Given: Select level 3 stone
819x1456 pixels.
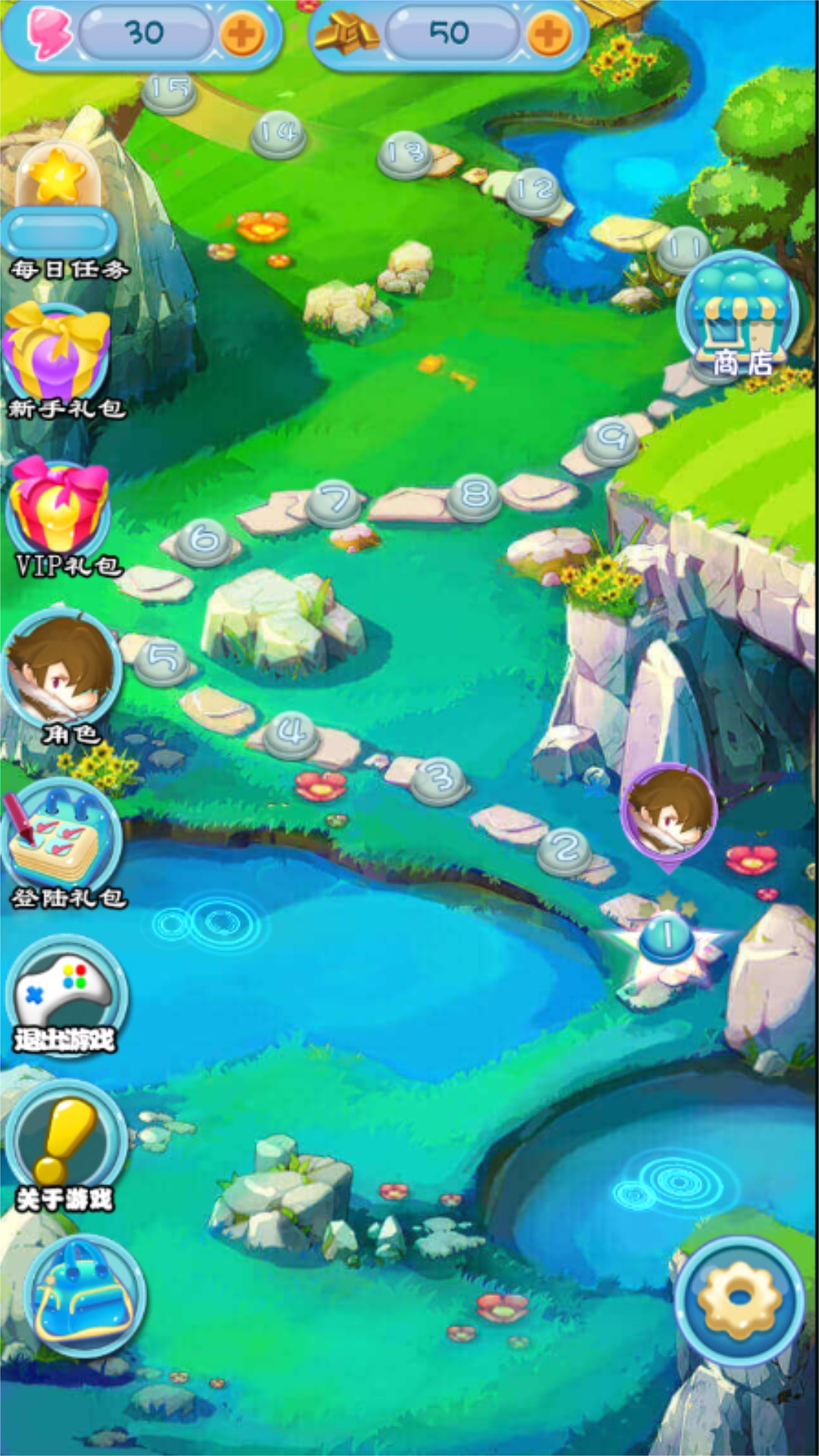Looking at the screenshot, I should tap(439, 779).
